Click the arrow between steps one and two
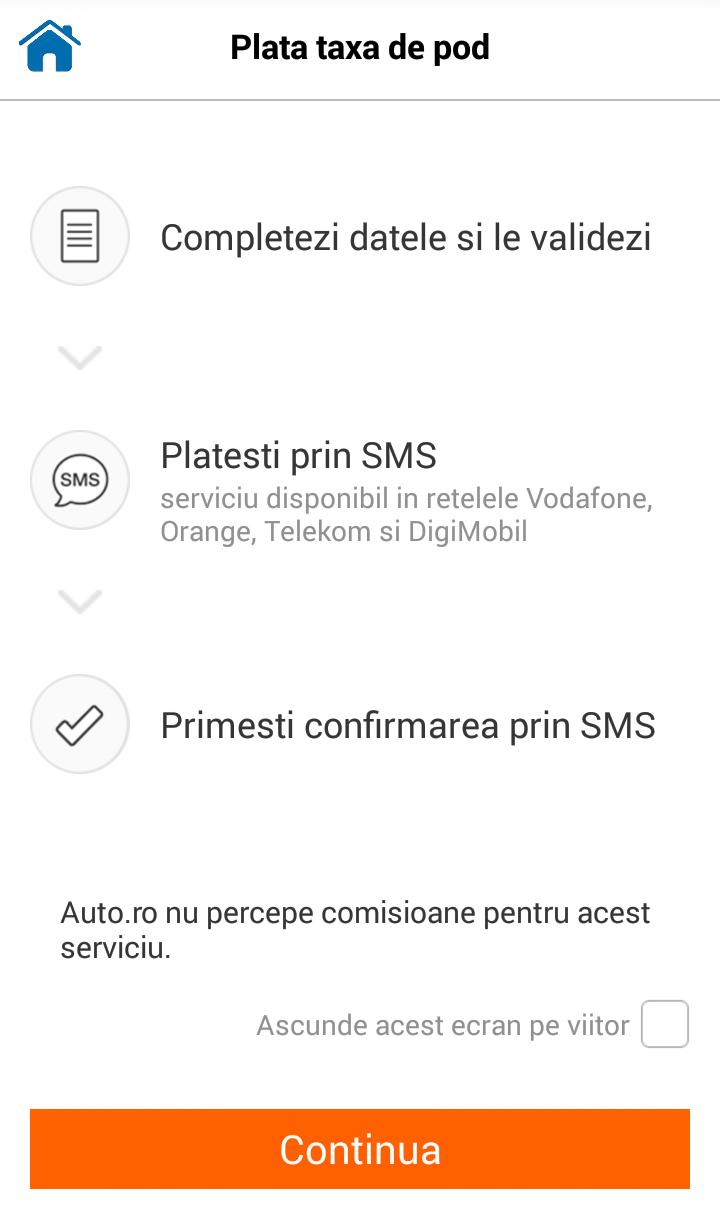 [80, 357]
